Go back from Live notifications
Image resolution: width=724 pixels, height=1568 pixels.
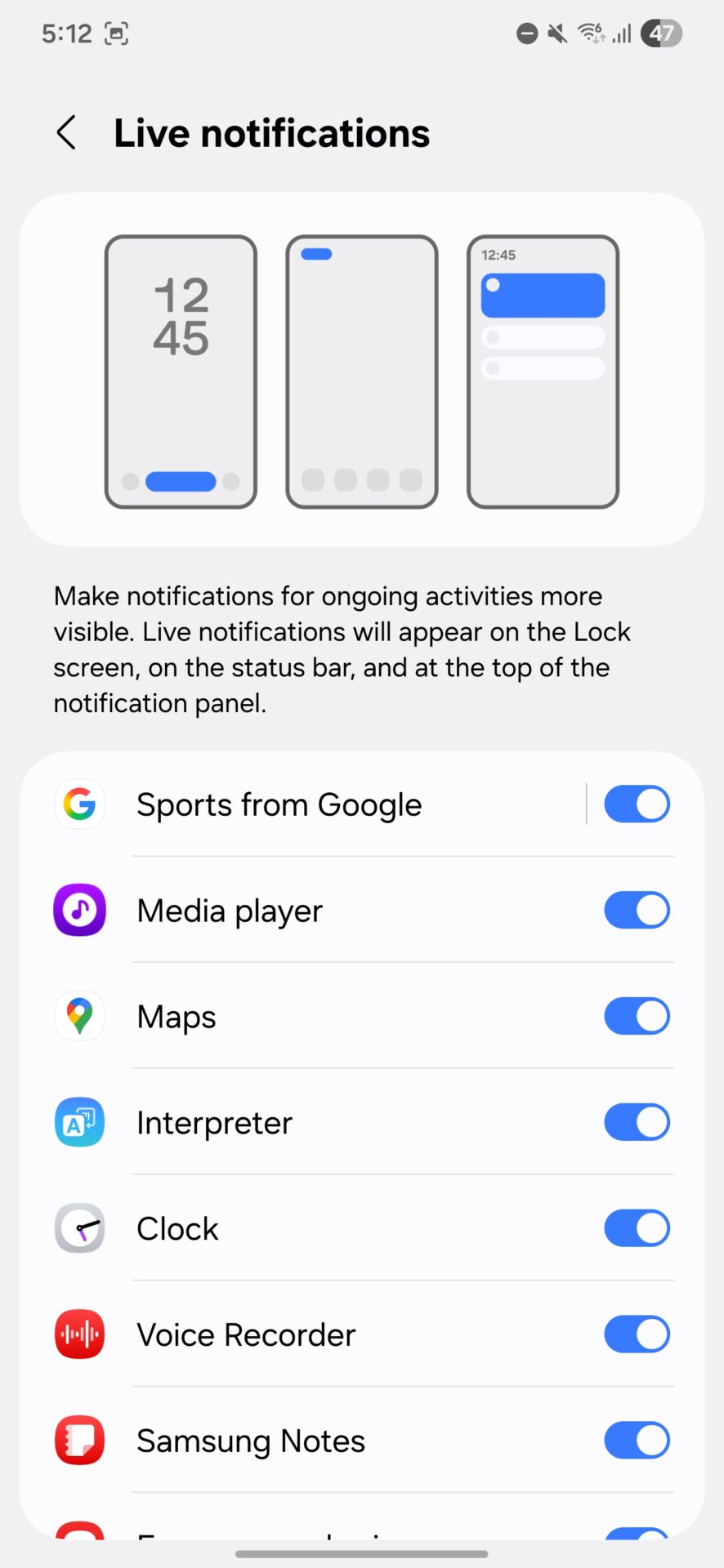tap(67, 132)
